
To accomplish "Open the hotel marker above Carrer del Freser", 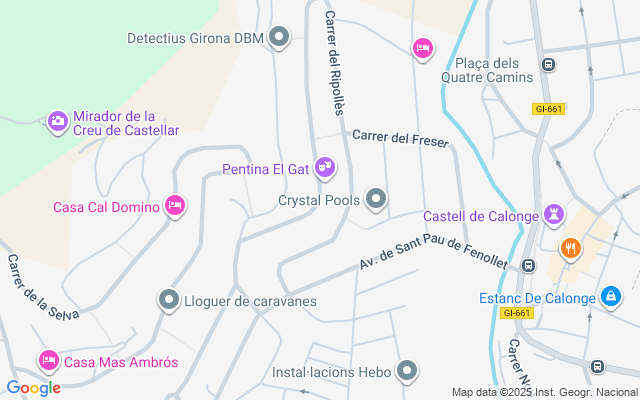I will click(x=422, y=47).
